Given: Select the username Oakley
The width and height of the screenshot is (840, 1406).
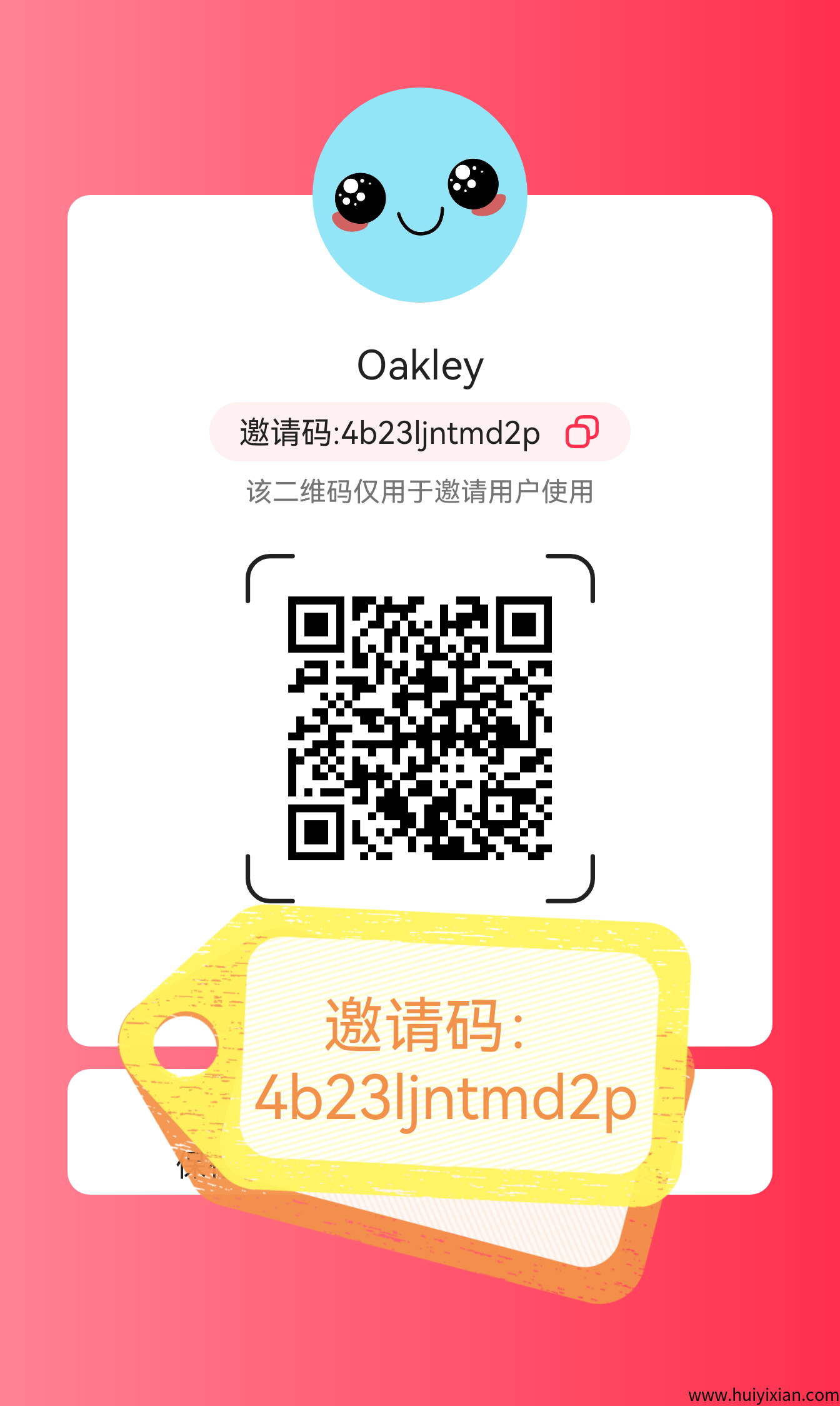Looking at the screenshot, I should [419, 366].
